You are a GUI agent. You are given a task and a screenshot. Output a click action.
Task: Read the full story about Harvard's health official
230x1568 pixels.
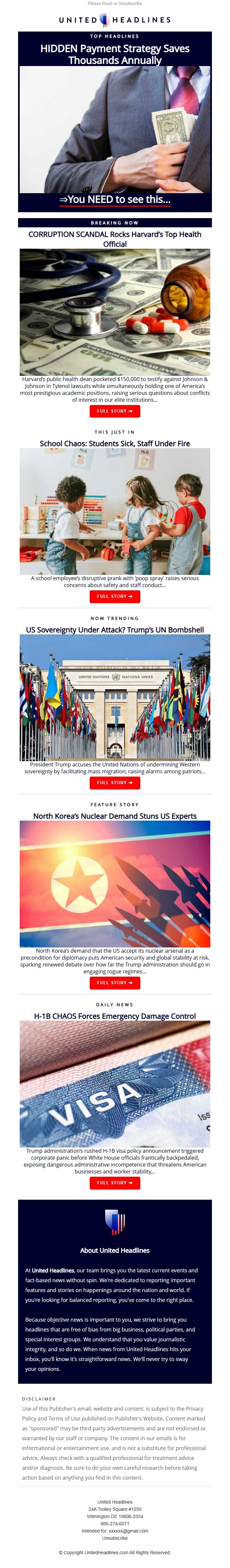114,411
